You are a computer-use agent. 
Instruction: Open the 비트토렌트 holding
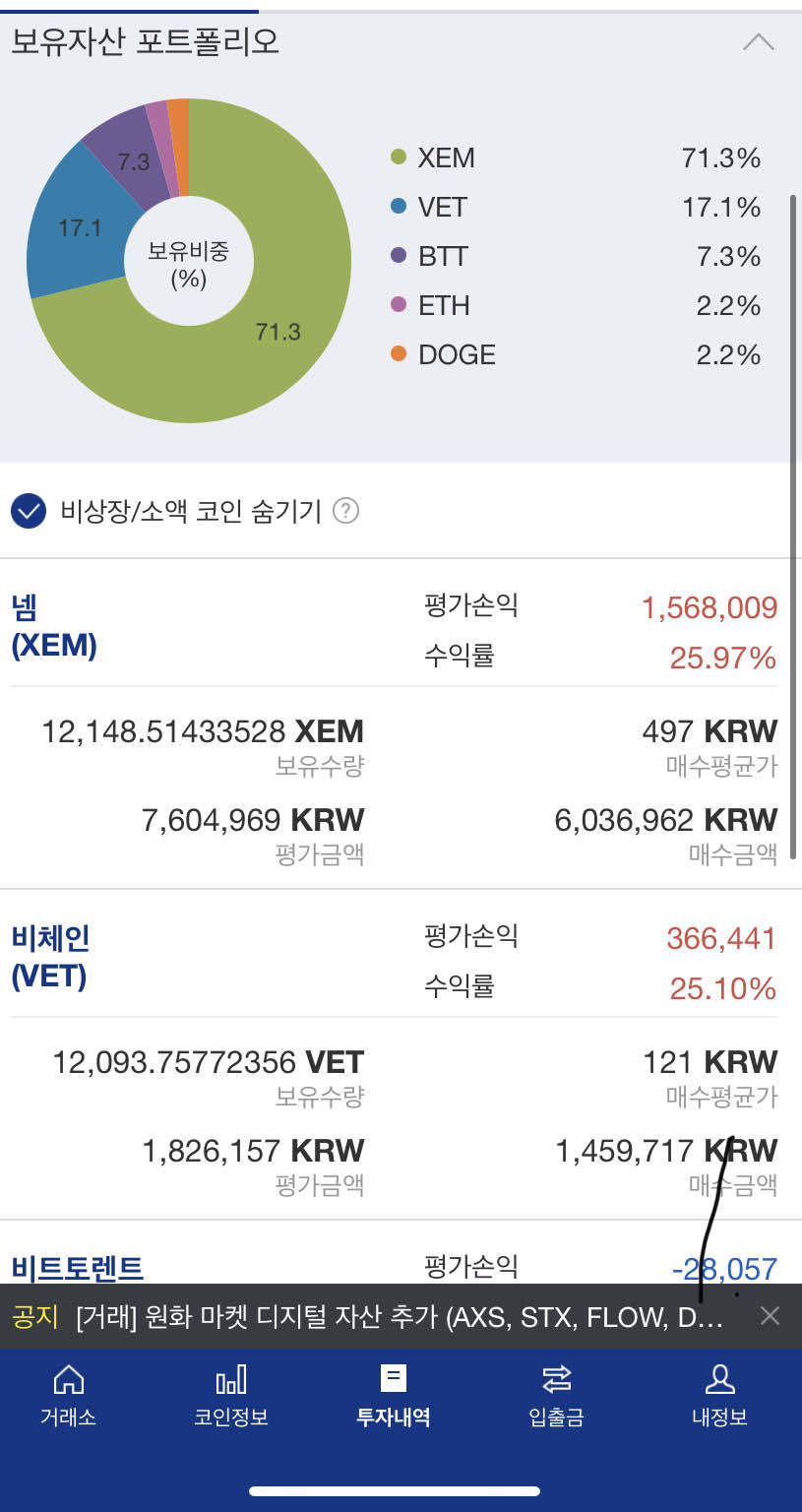point(78,1267)
